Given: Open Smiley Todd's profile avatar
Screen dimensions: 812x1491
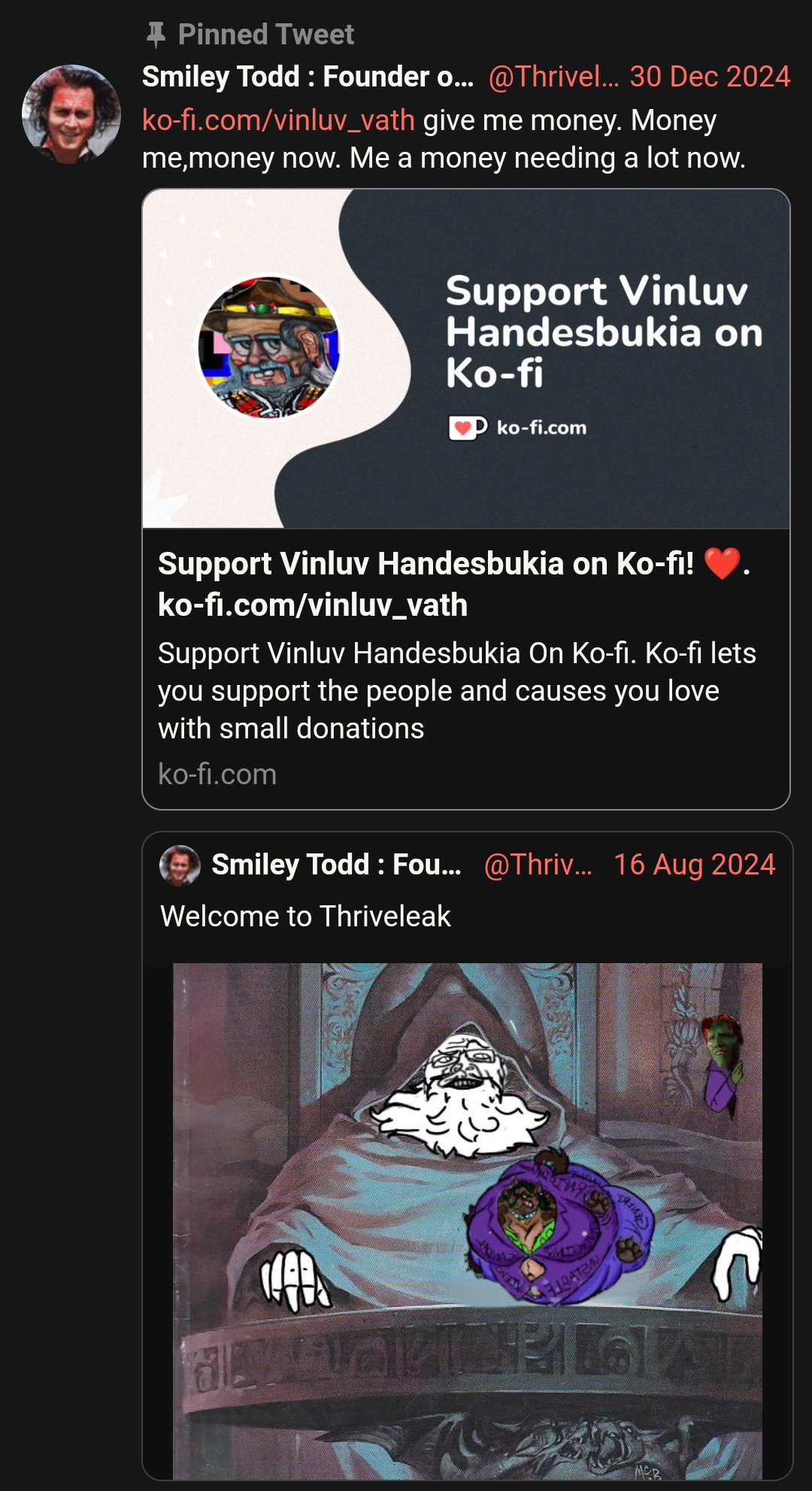Looking at the screenshot, I should [71, 114].
